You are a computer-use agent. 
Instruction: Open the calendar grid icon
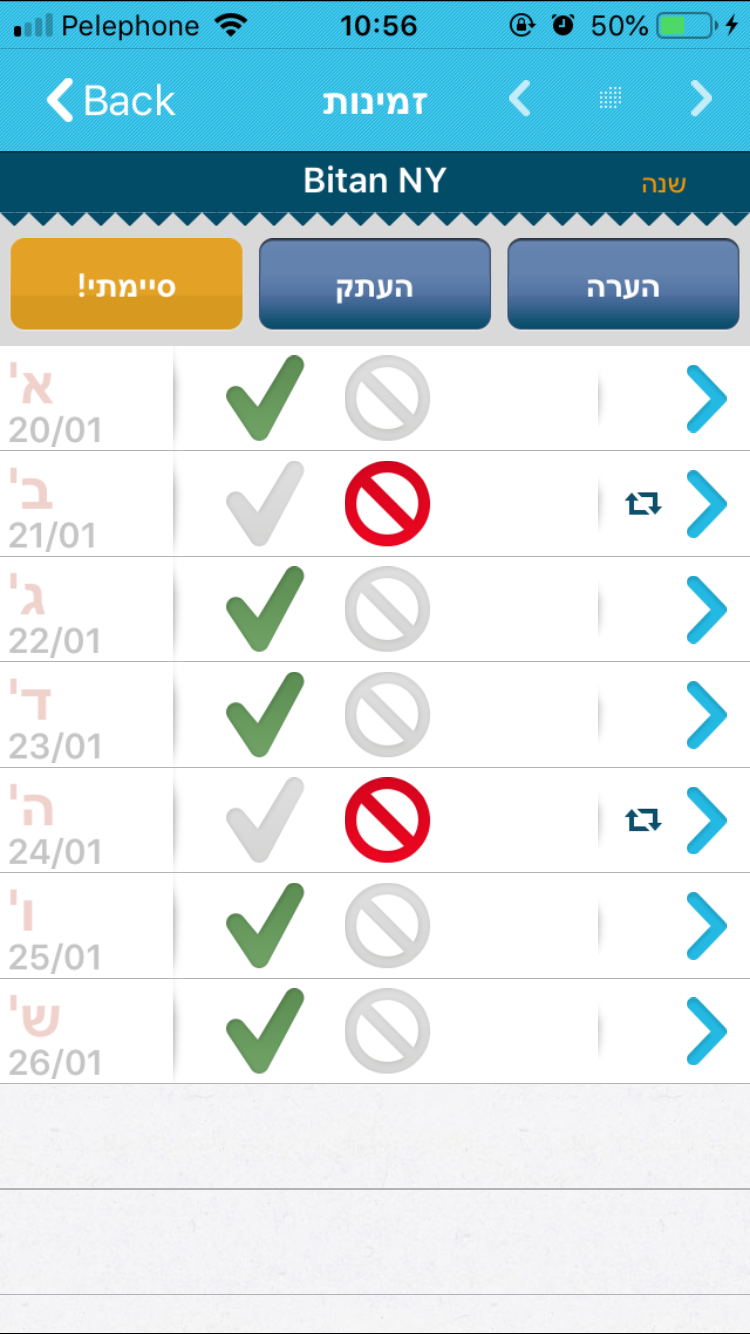pos(610,99)
